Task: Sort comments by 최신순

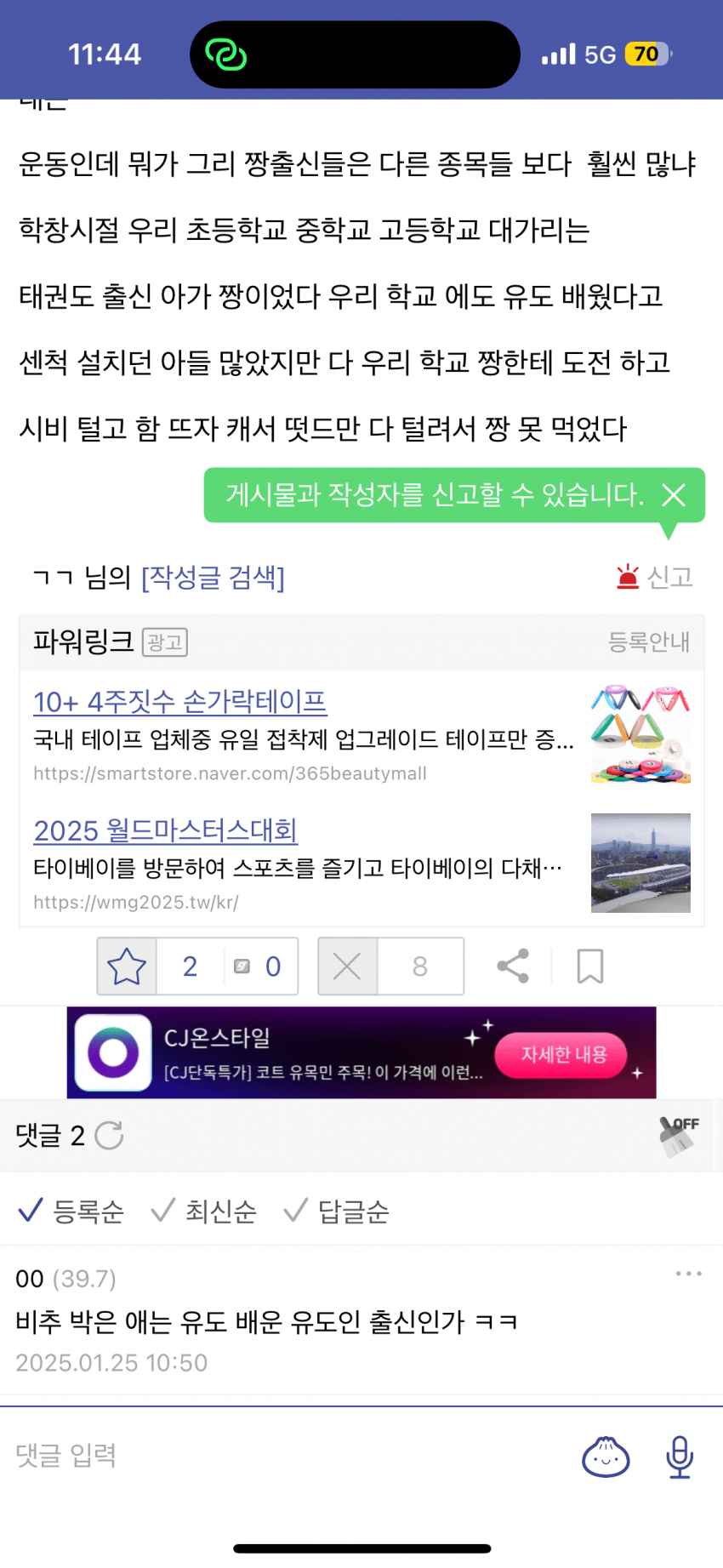Action: coord(203,1211)
